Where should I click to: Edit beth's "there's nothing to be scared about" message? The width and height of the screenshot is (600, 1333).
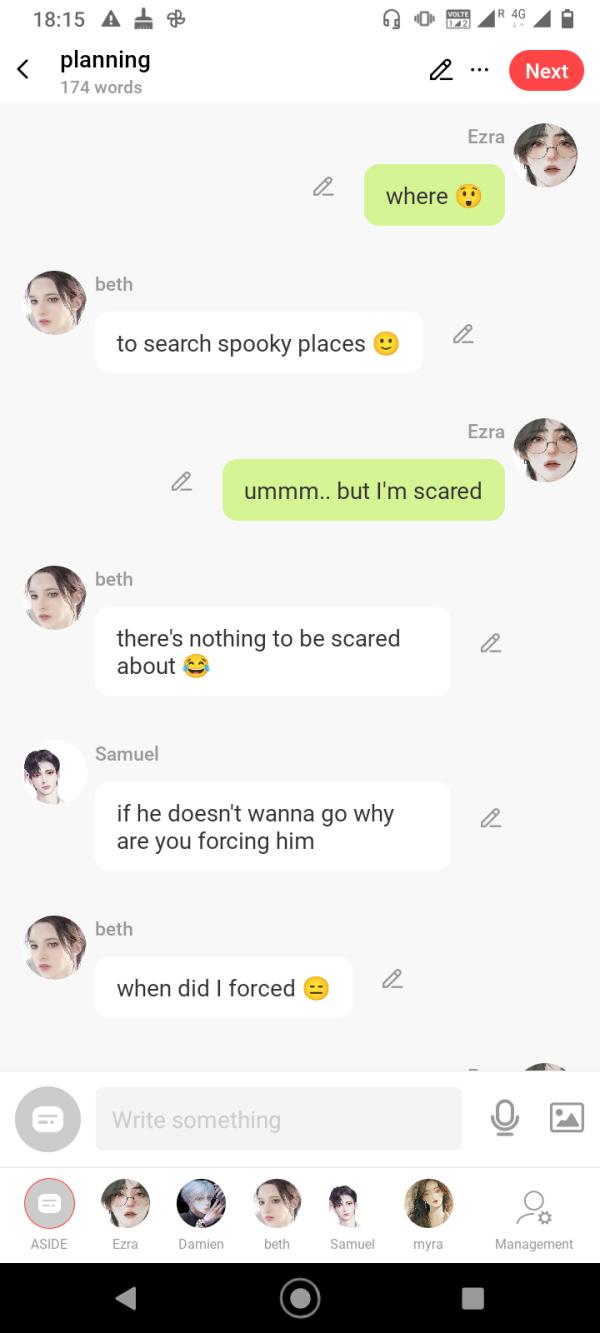coord(489,643)
